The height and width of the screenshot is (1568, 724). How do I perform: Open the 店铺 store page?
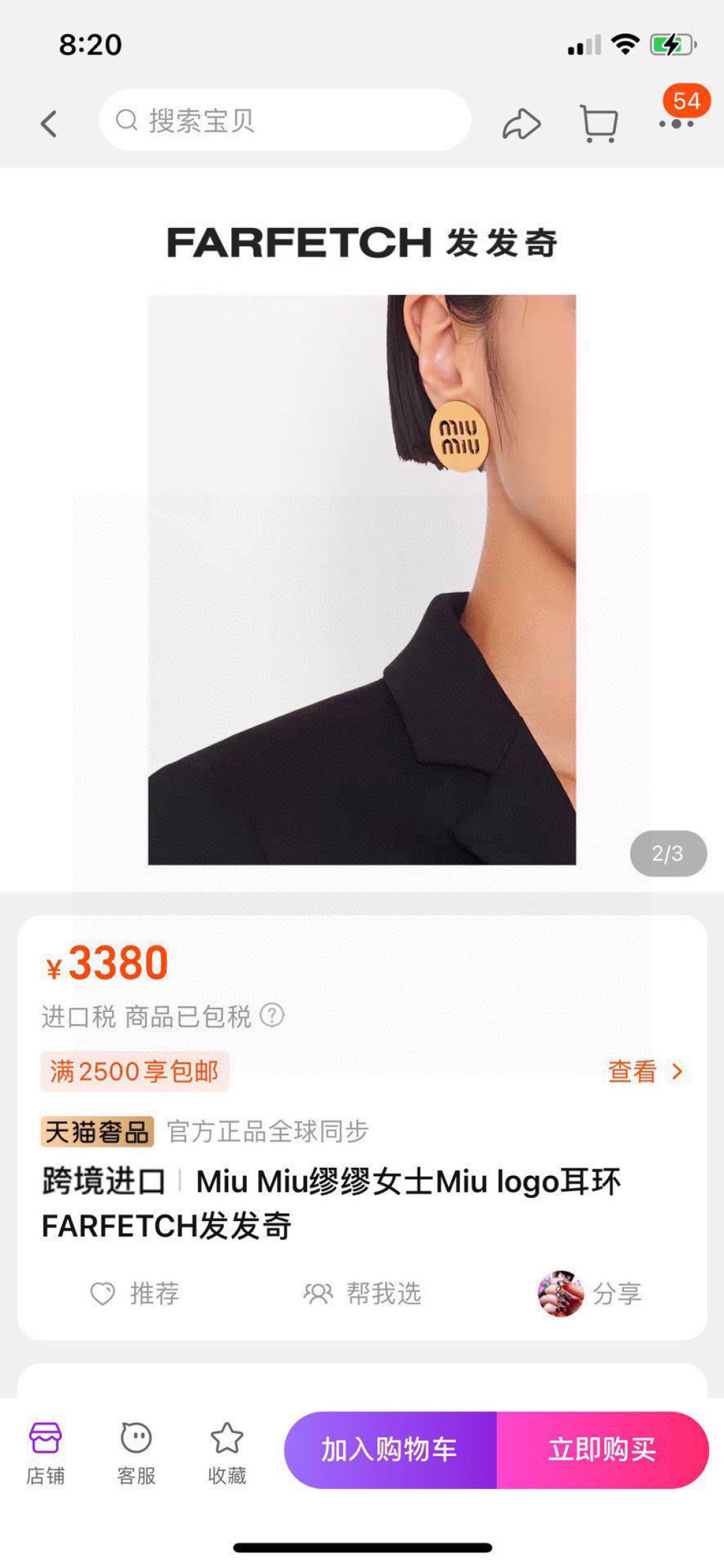pyautogui.click(x=46, y=1451)
